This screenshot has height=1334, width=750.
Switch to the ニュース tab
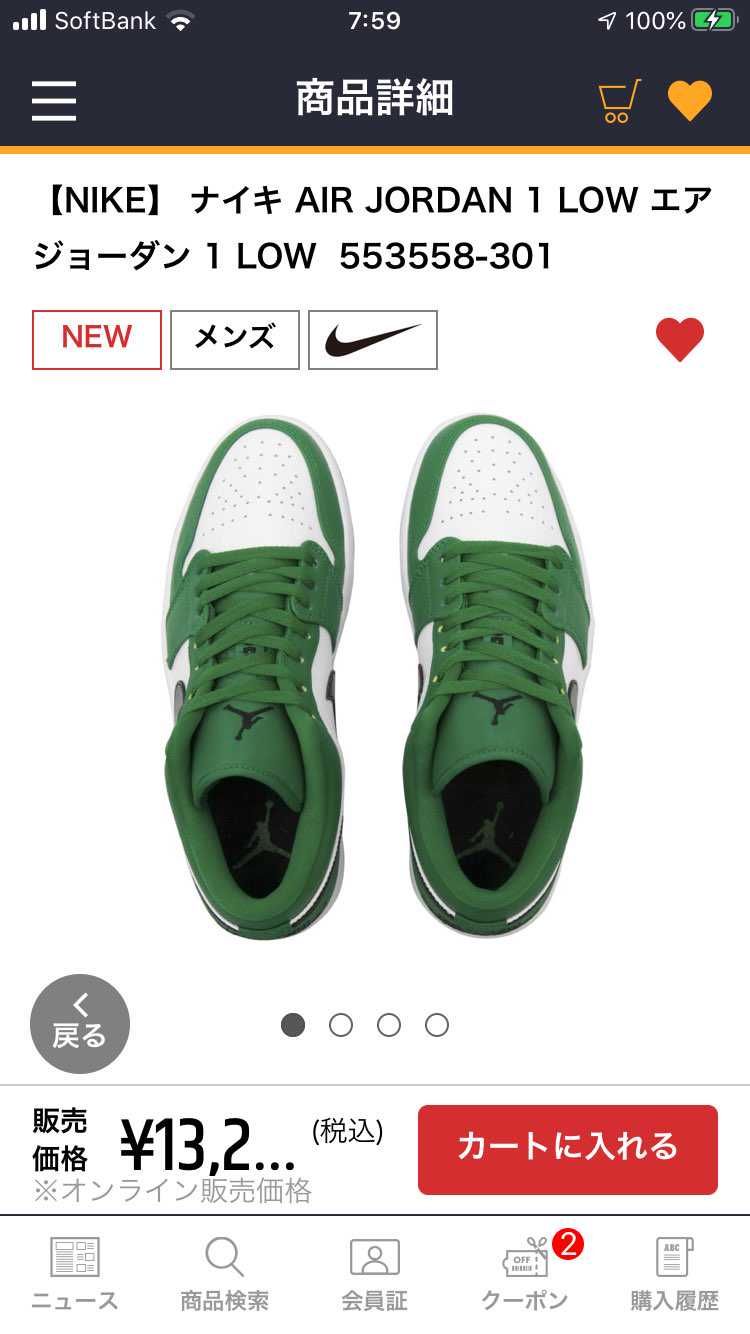click(75, 1274)
